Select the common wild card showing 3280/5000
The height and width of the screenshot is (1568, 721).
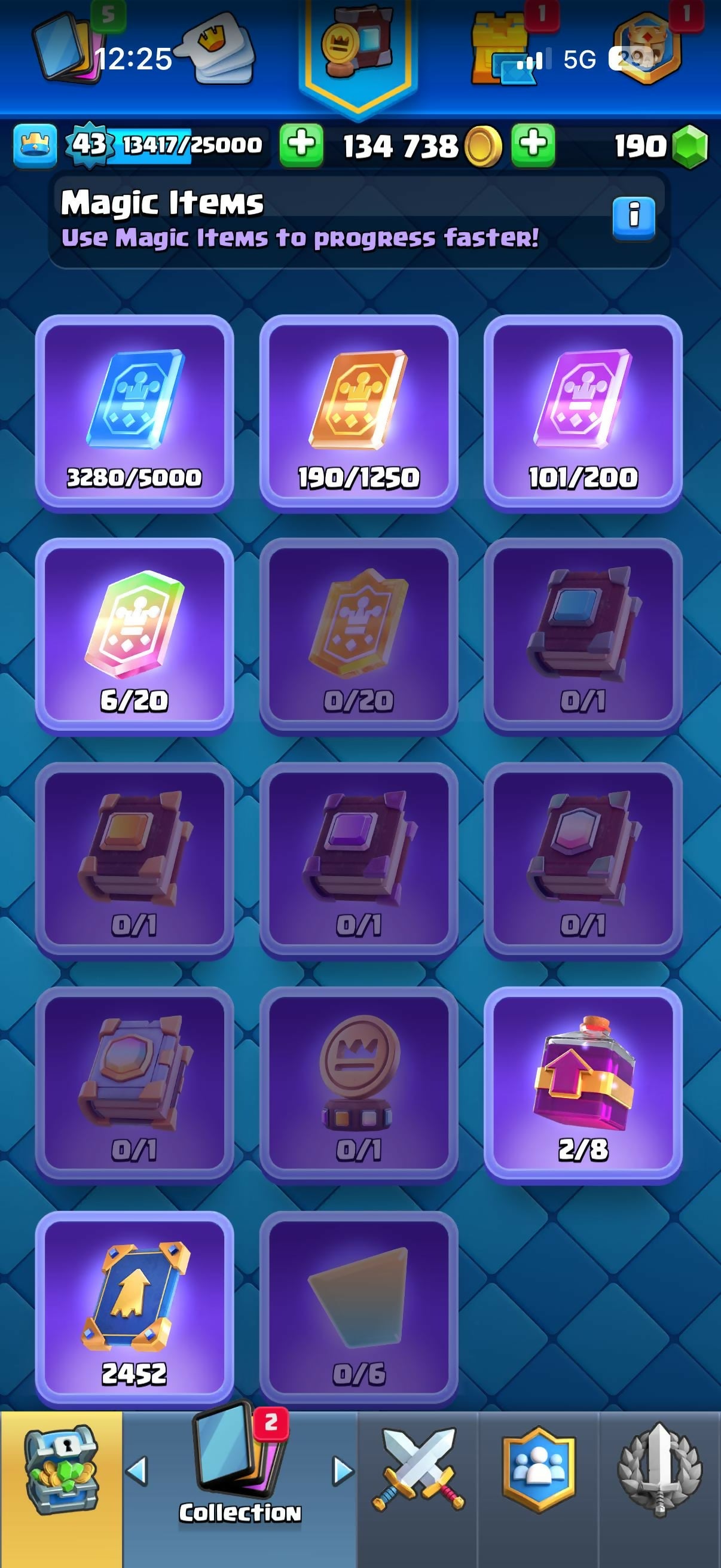pos(135,414)
